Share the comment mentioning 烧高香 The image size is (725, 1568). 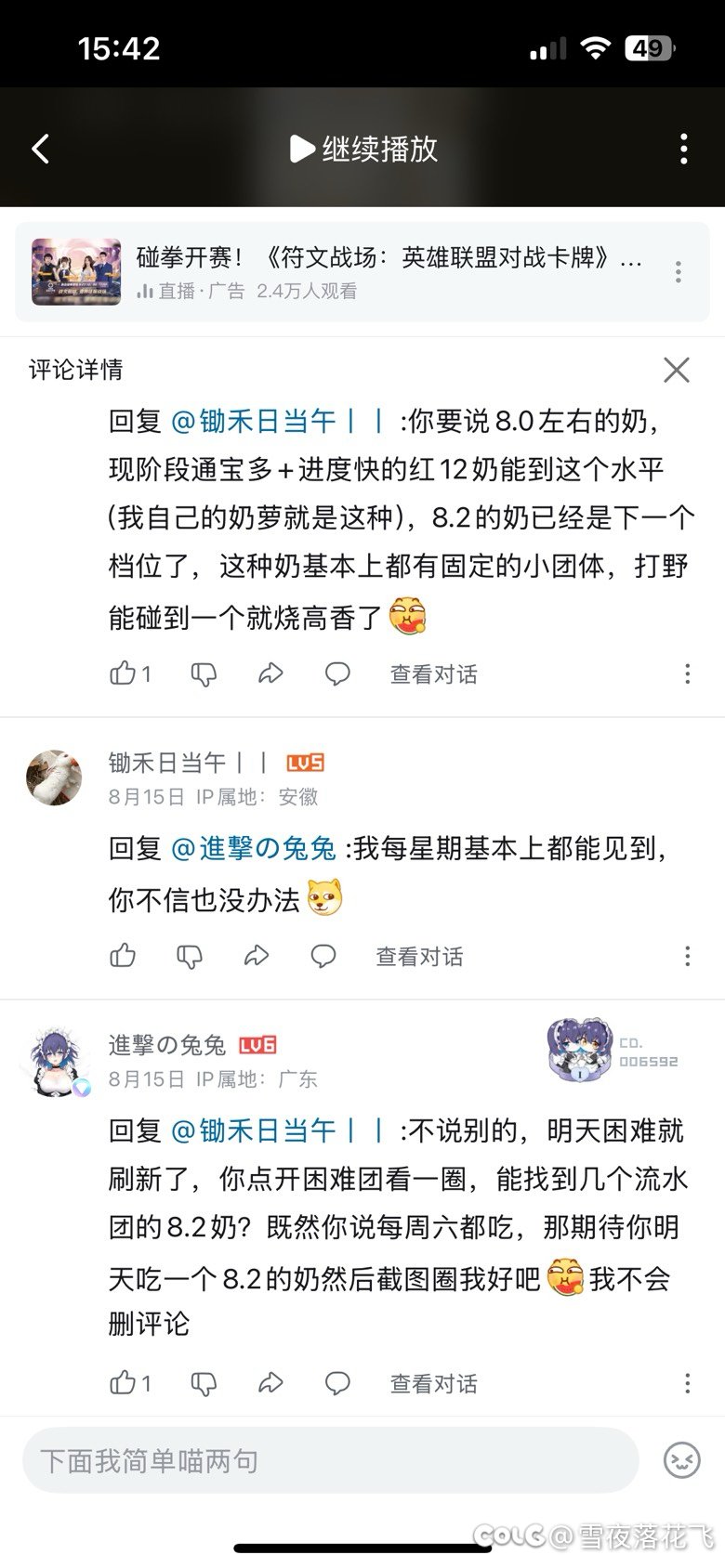click(270, 673)
